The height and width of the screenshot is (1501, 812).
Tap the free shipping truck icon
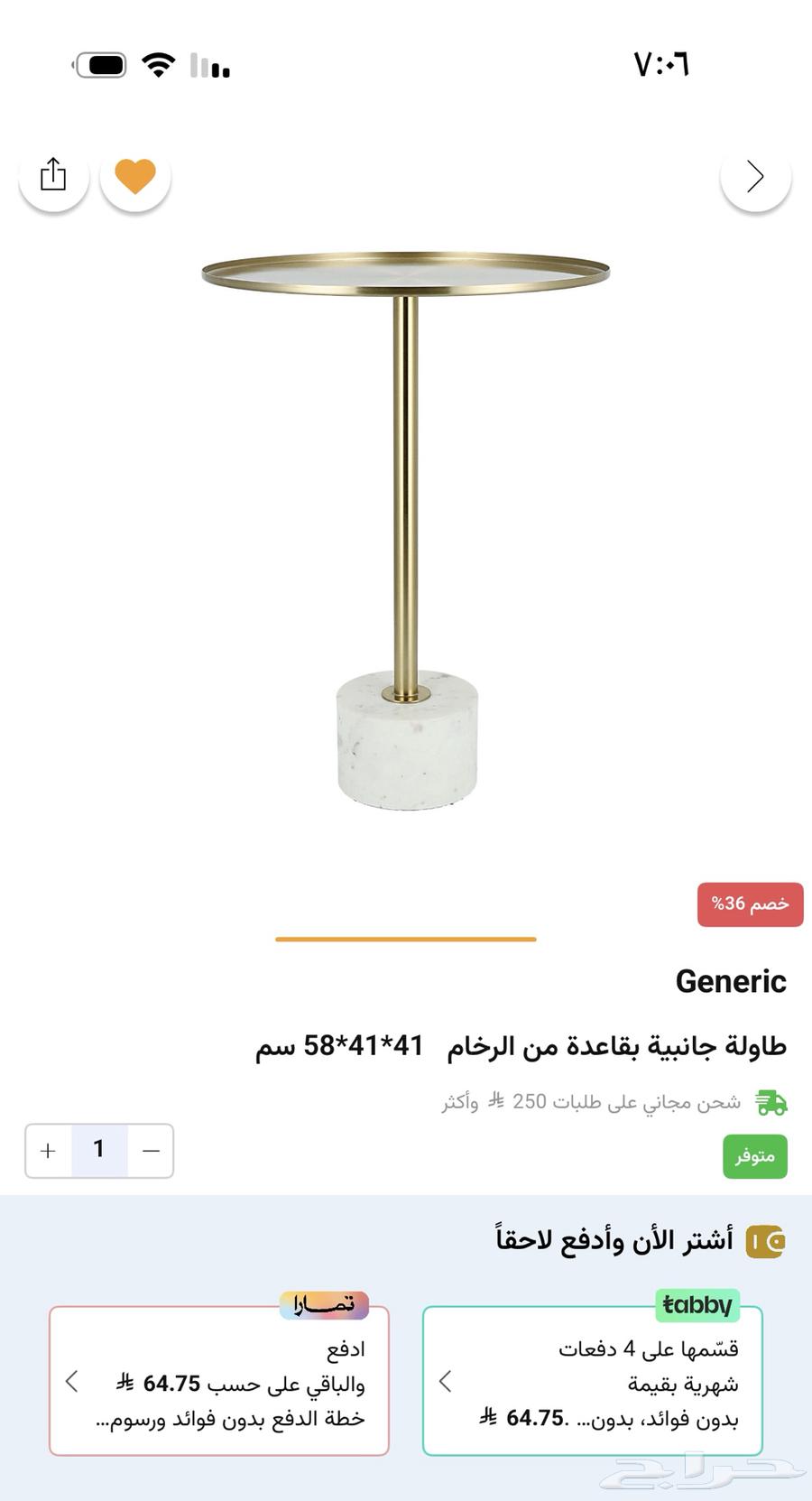[771, 1101]
